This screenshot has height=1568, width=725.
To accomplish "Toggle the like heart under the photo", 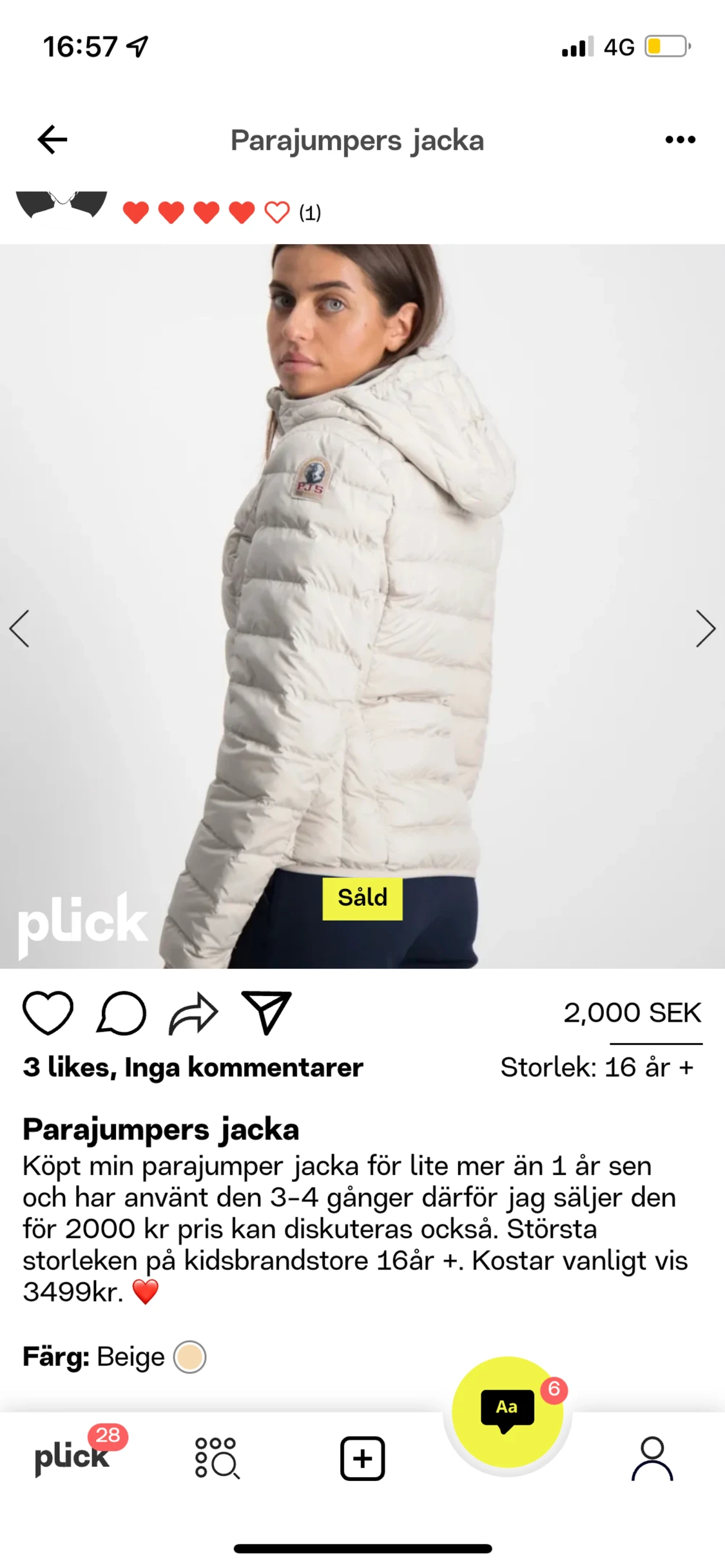I will pos(48,1013).
